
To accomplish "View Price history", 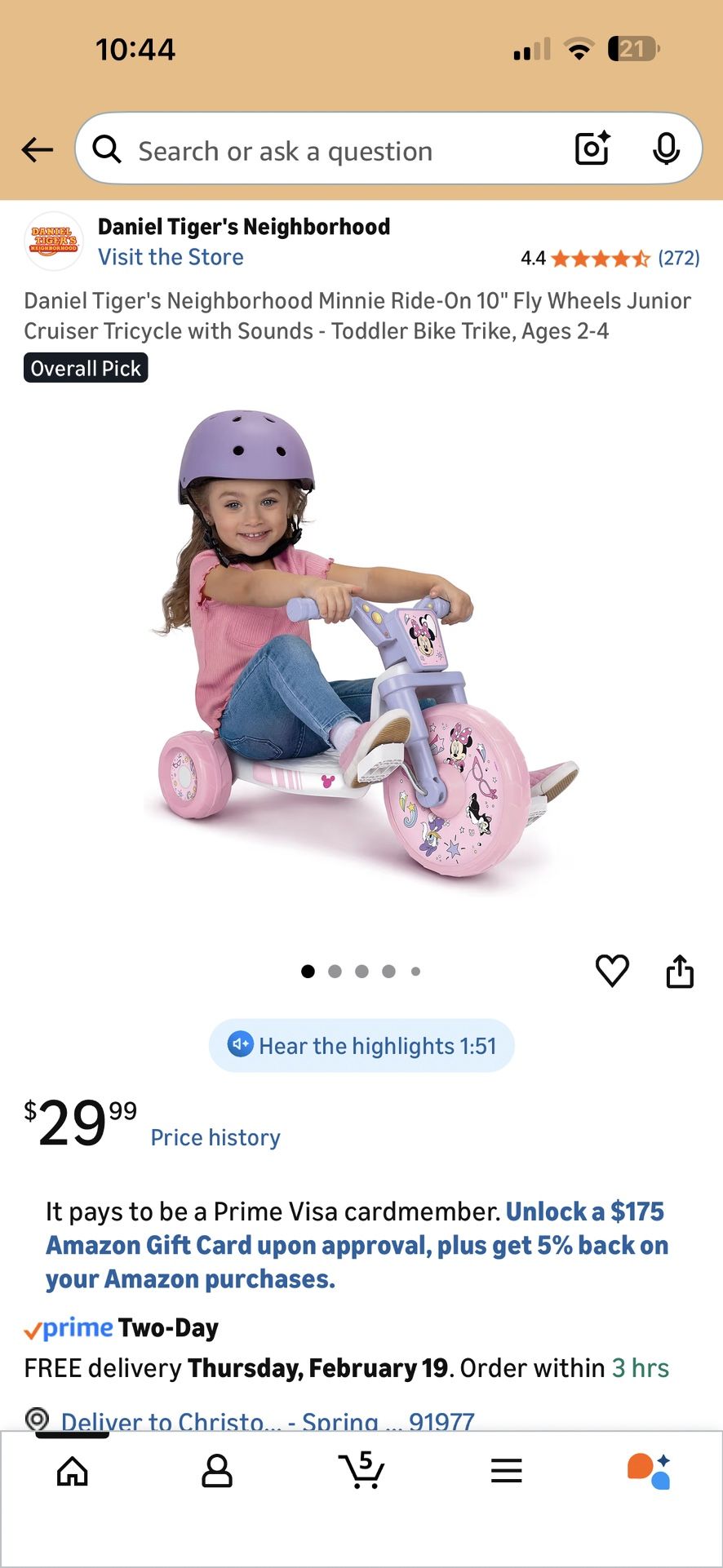I will [x=215, y=1137].
